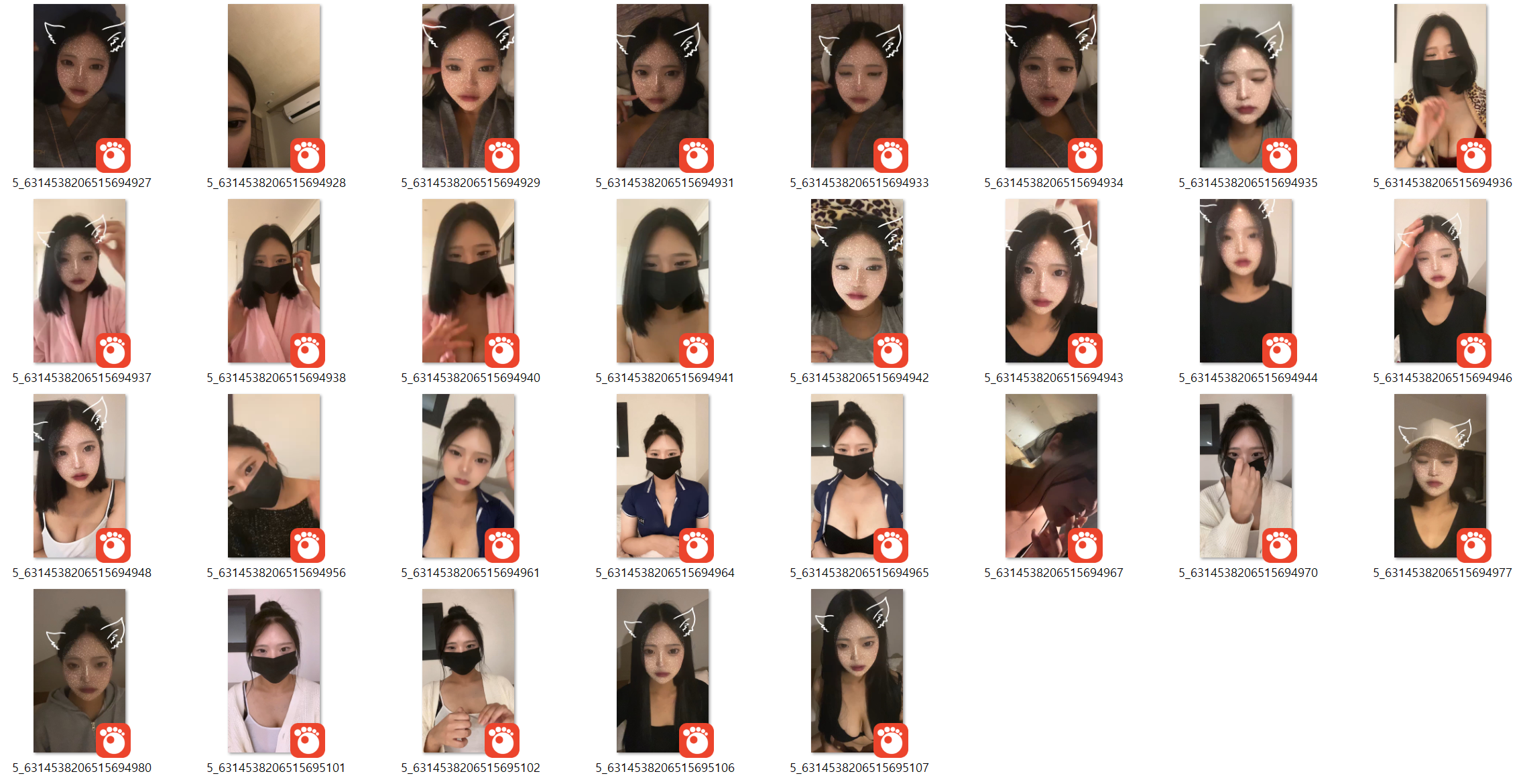Open the video ending in 694967
This screenshot has width=1521, height=784.
1051,476
